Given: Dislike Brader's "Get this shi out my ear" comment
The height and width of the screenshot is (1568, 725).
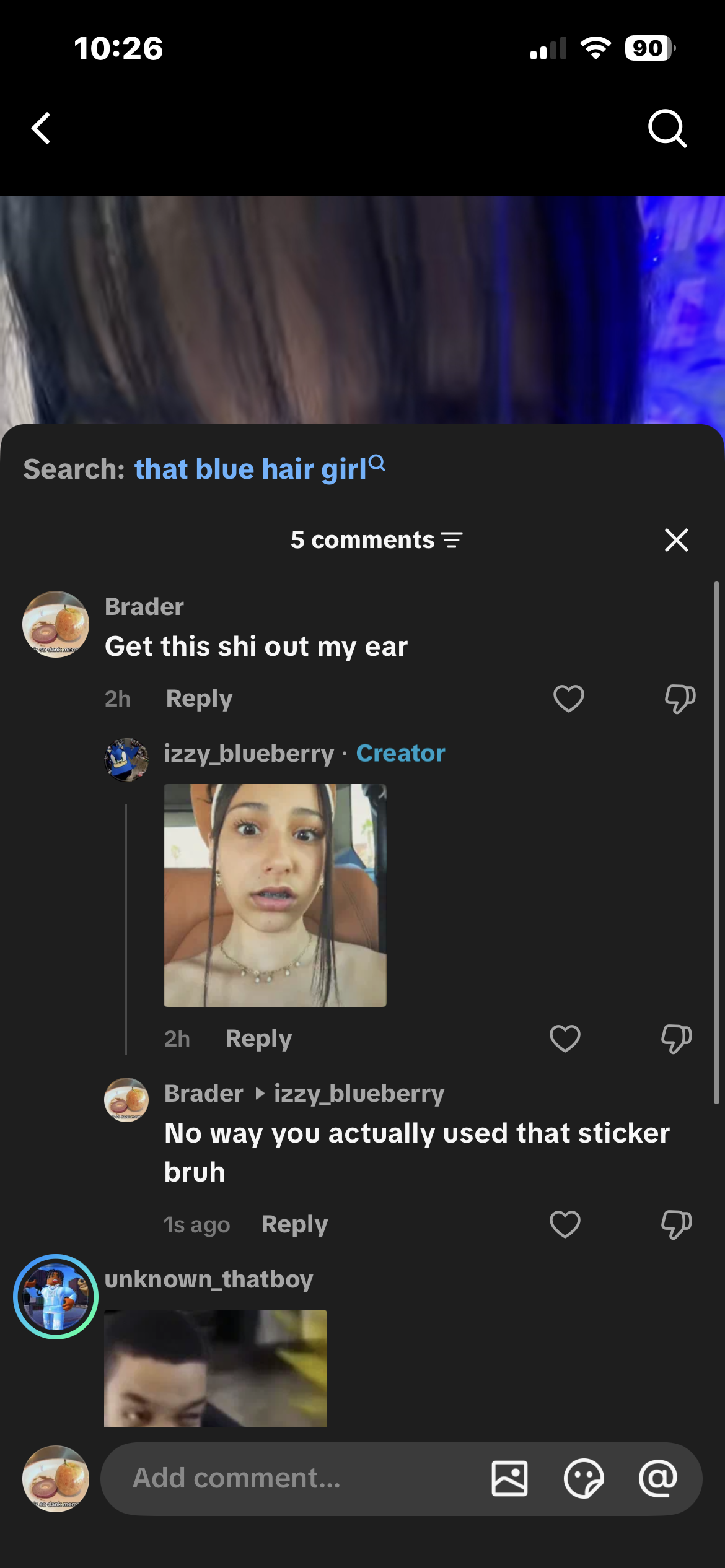Looking at the screenshot, I should coord(680,699).
